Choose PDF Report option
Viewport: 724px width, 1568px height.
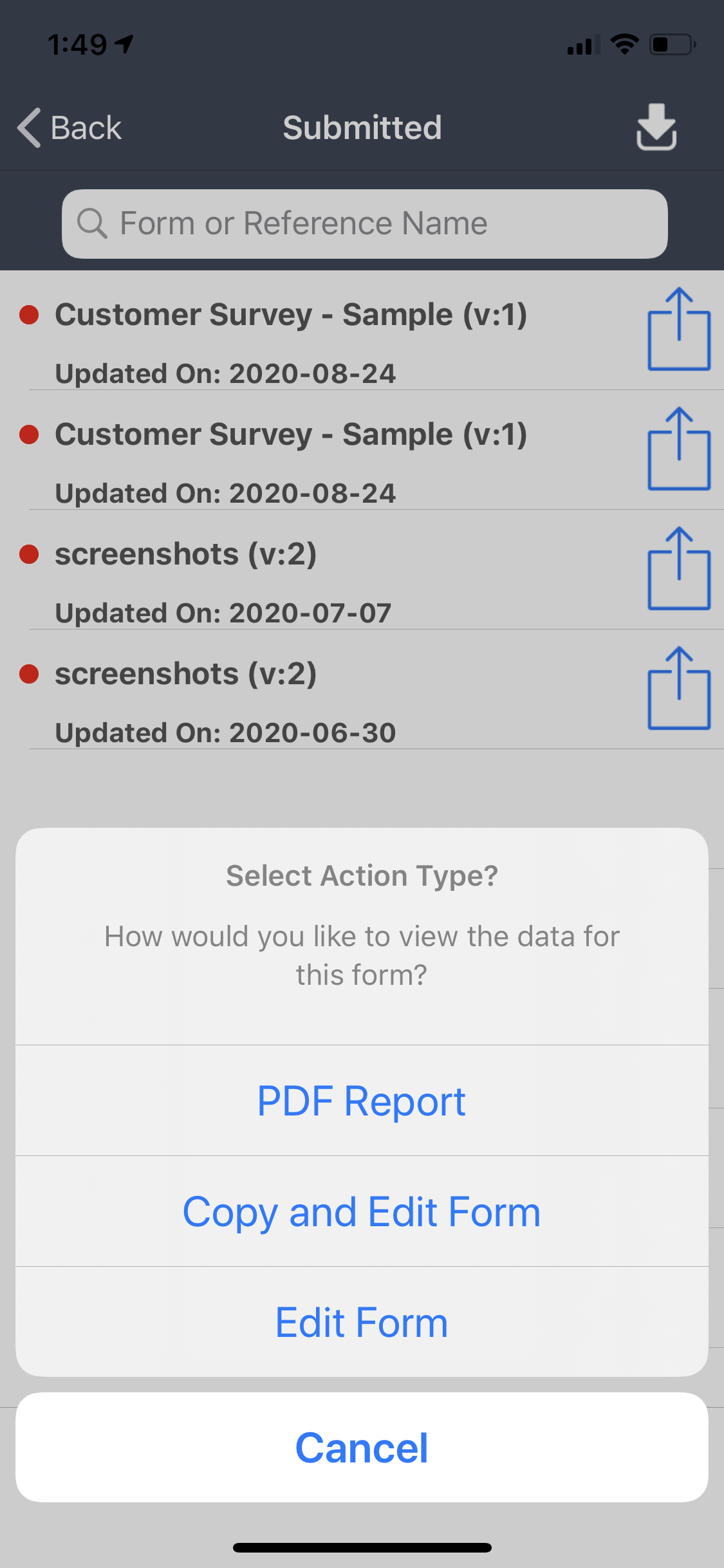(x=362, y=1101)
